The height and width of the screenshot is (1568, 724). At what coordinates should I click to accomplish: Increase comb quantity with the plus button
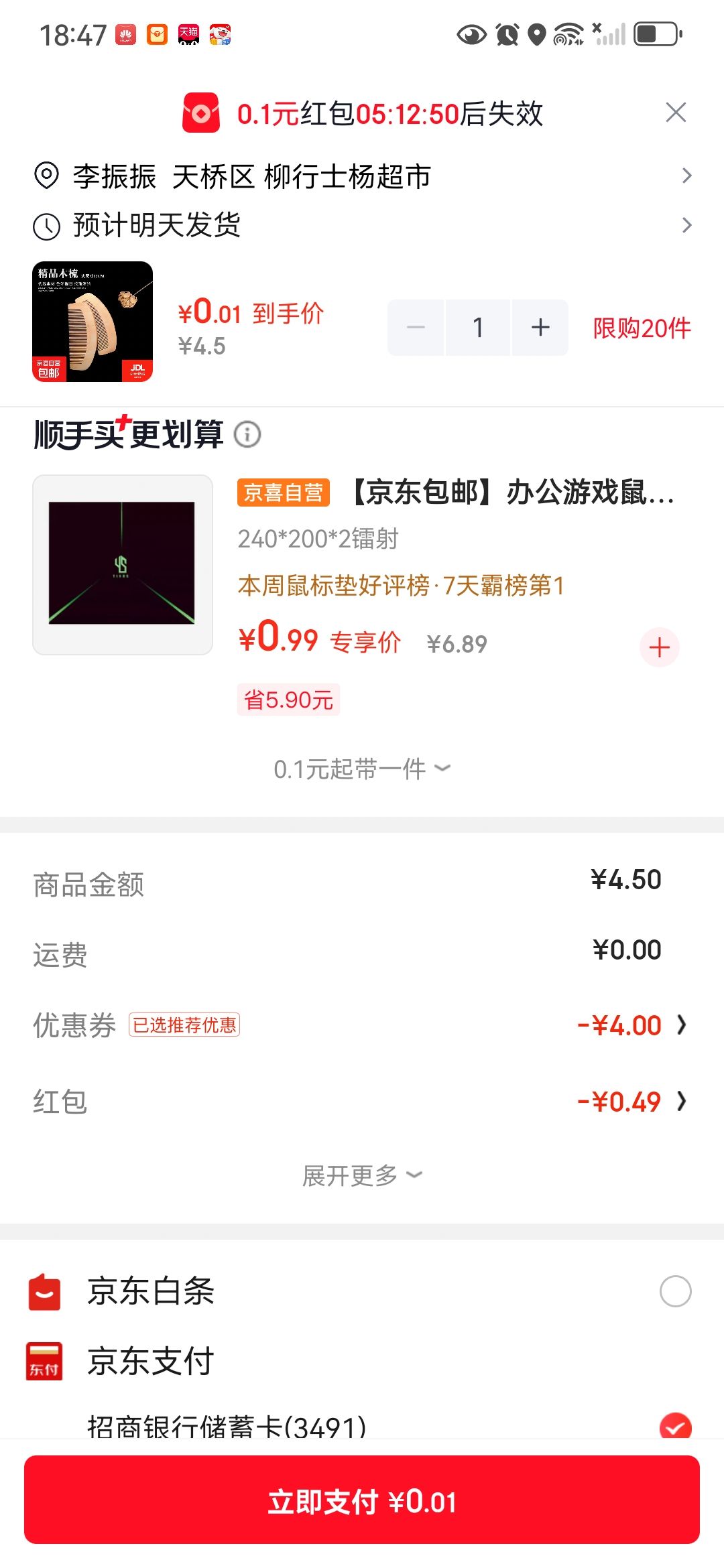540,328
